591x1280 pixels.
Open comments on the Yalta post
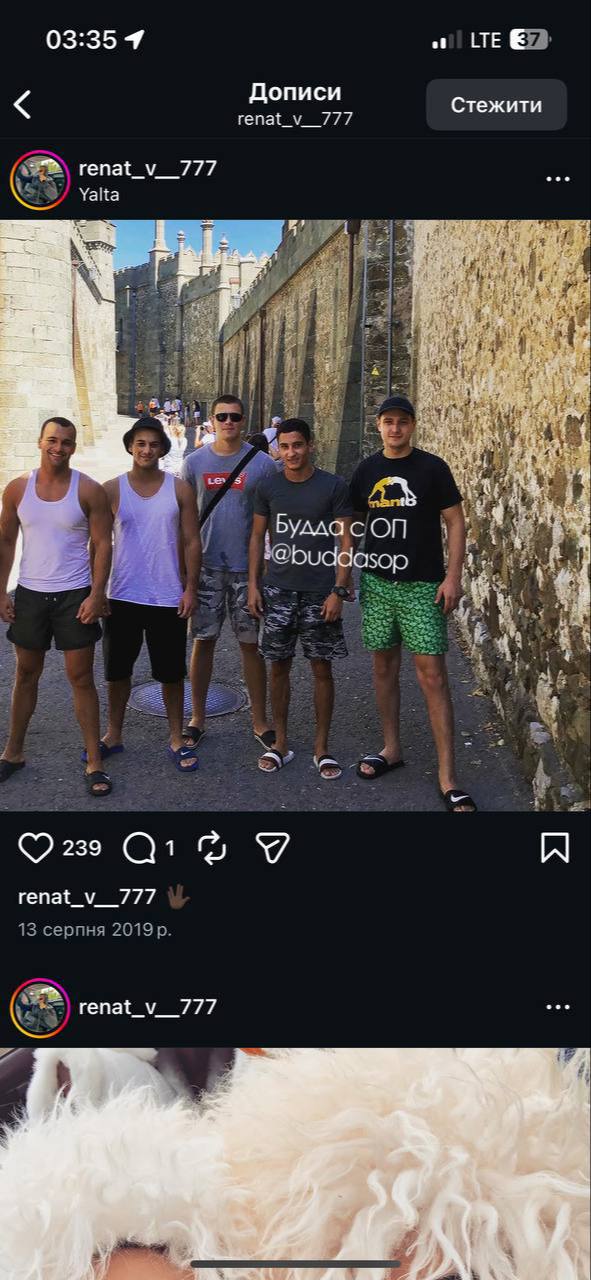(x=139, y=848)
